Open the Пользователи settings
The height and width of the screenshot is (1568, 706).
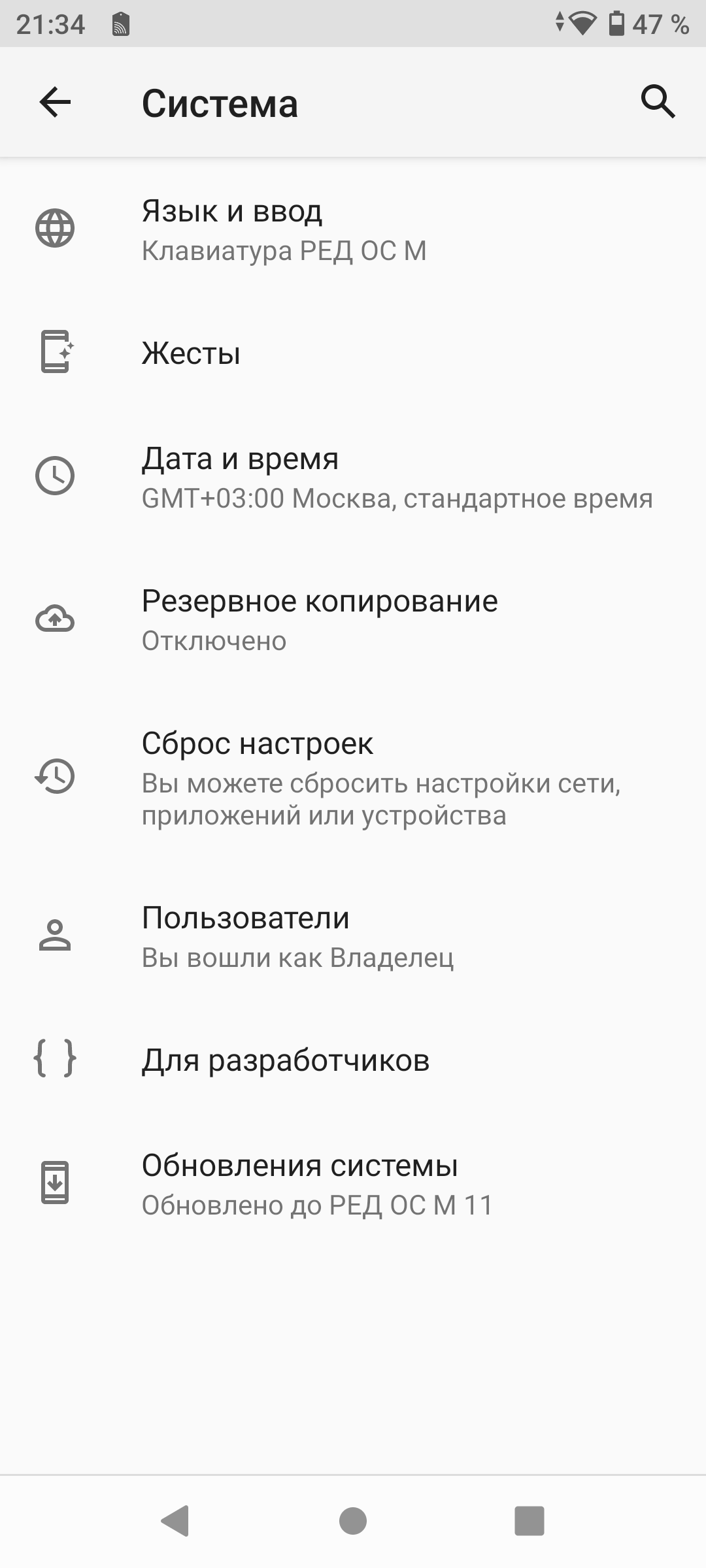tap(353, 936)
